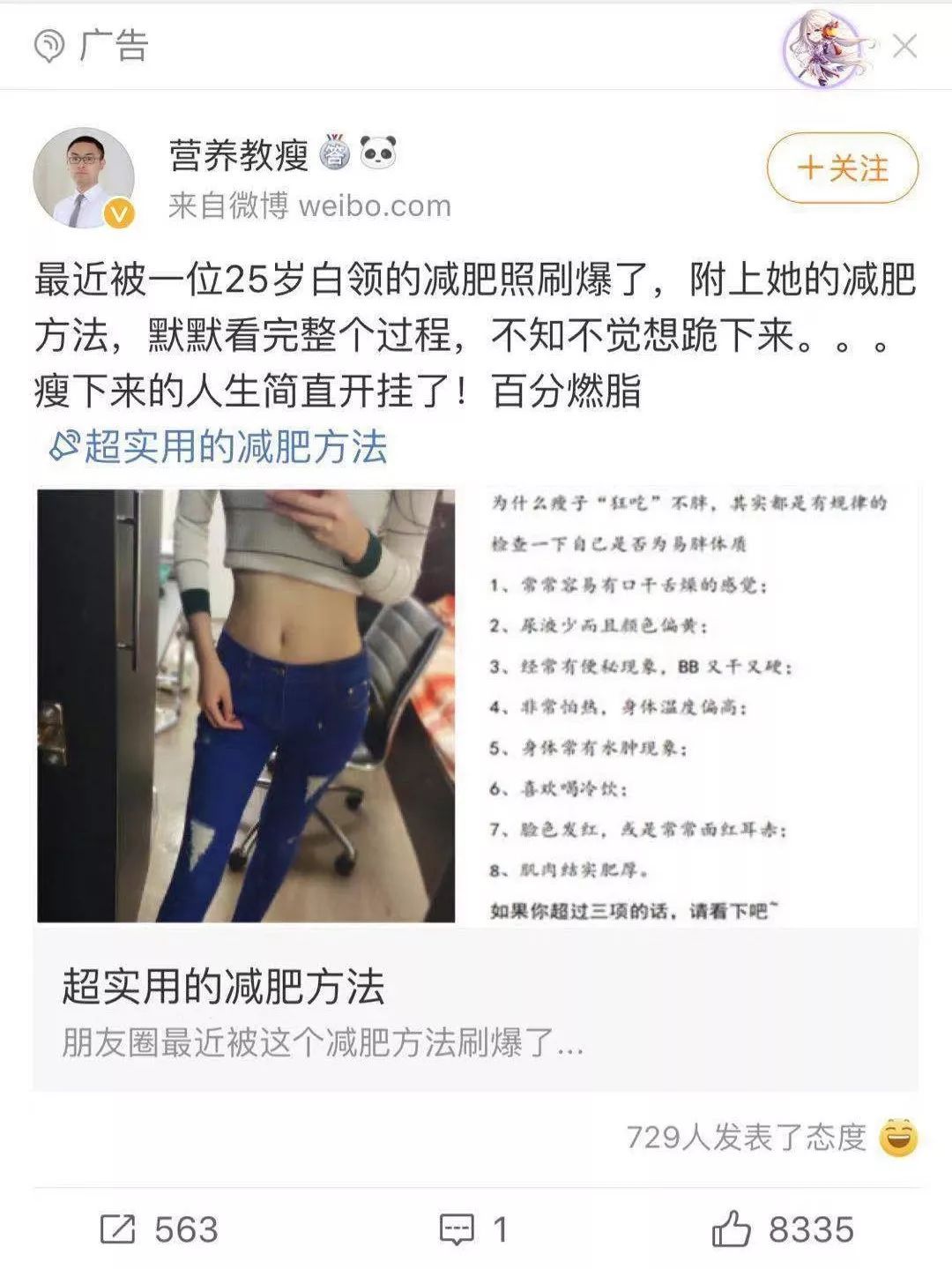Follow 营养教瘦 with the 关注 button

[842, 168]
